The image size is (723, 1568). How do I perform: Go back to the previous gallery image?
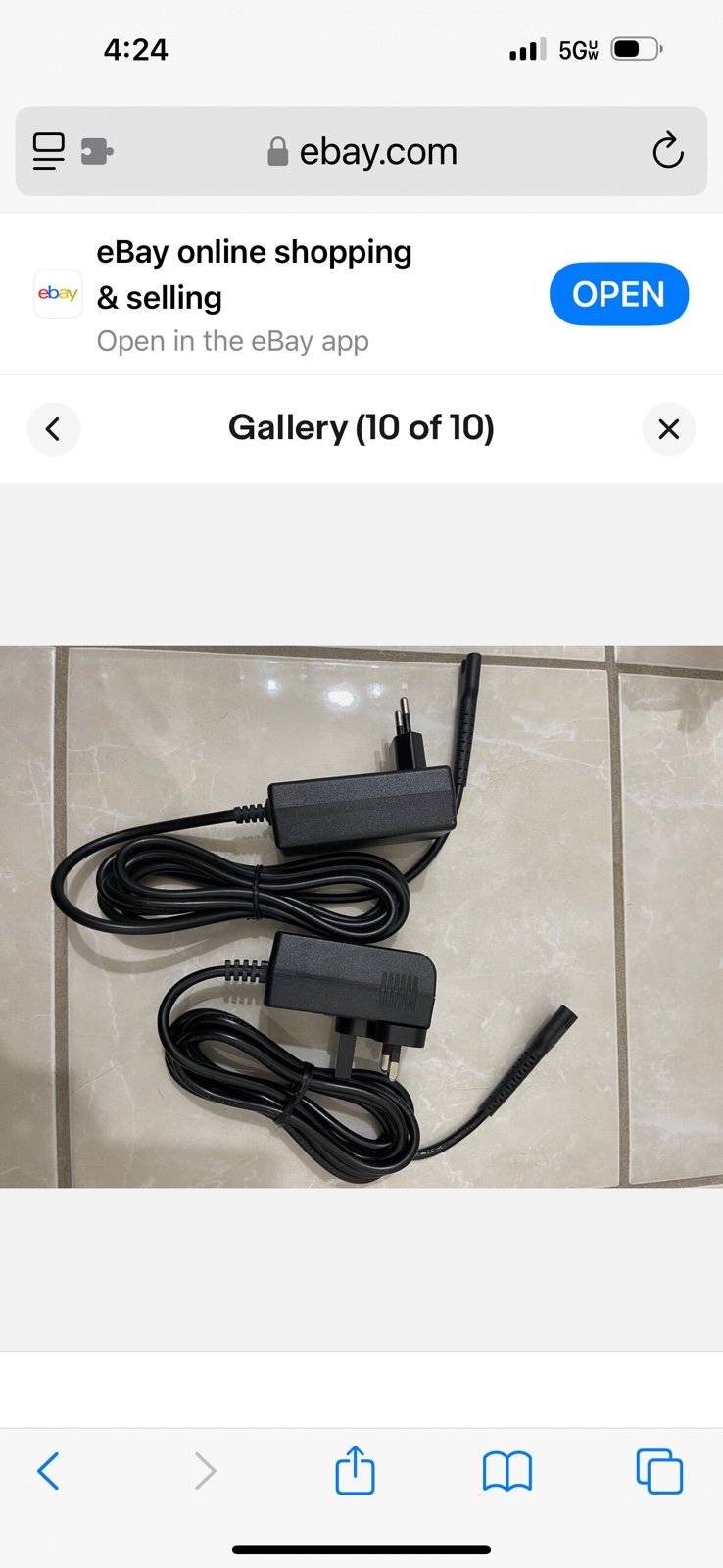click(x=53, y=428)
